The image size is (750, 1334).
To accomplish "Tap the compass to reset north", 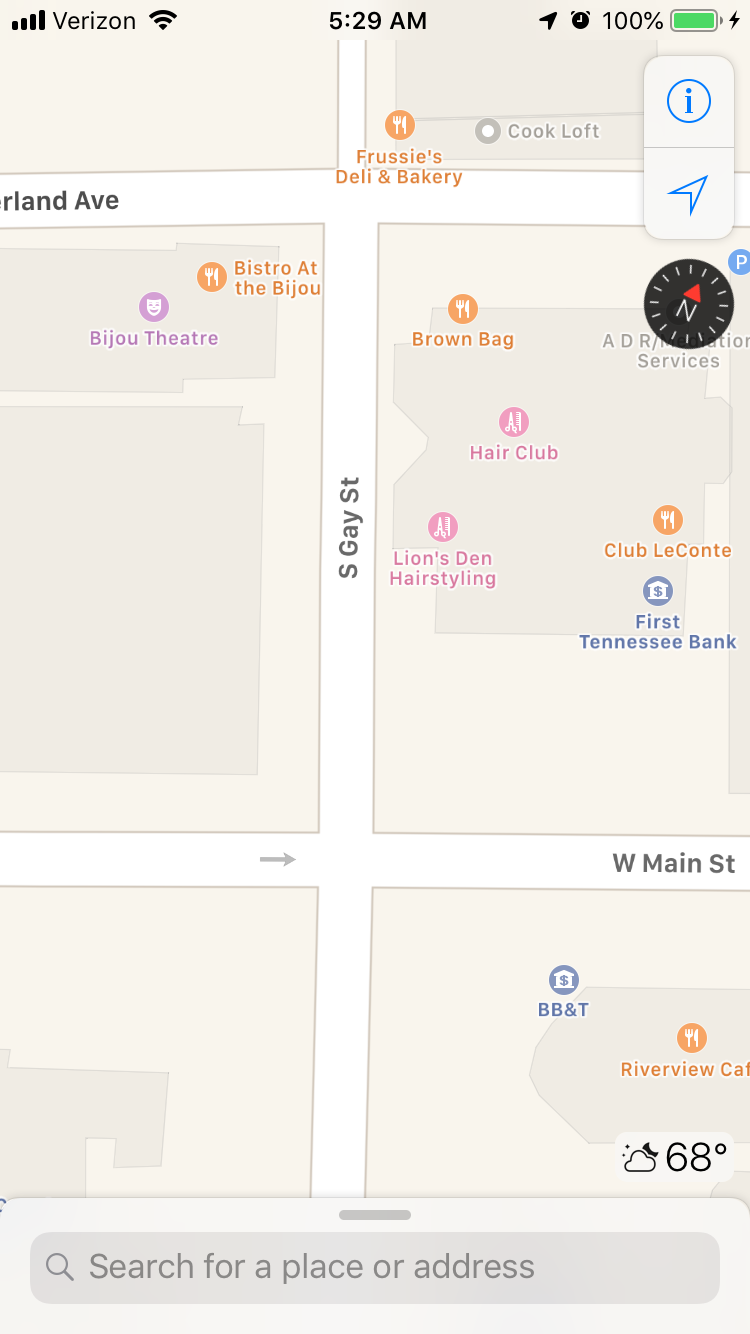I will tap(688, 303).
